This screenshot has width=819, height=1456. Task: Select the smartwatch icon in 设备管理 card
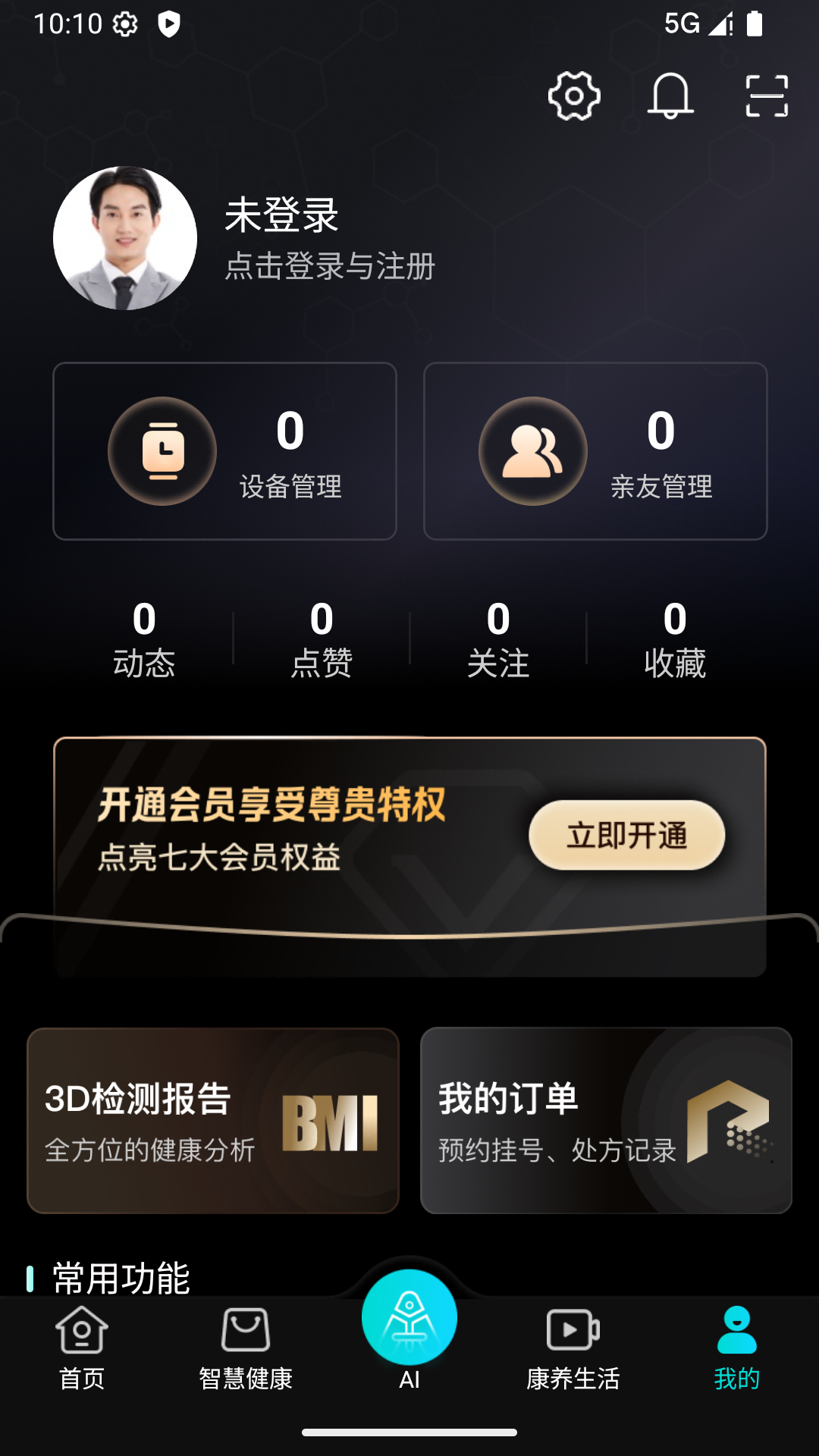pos(162,451)
